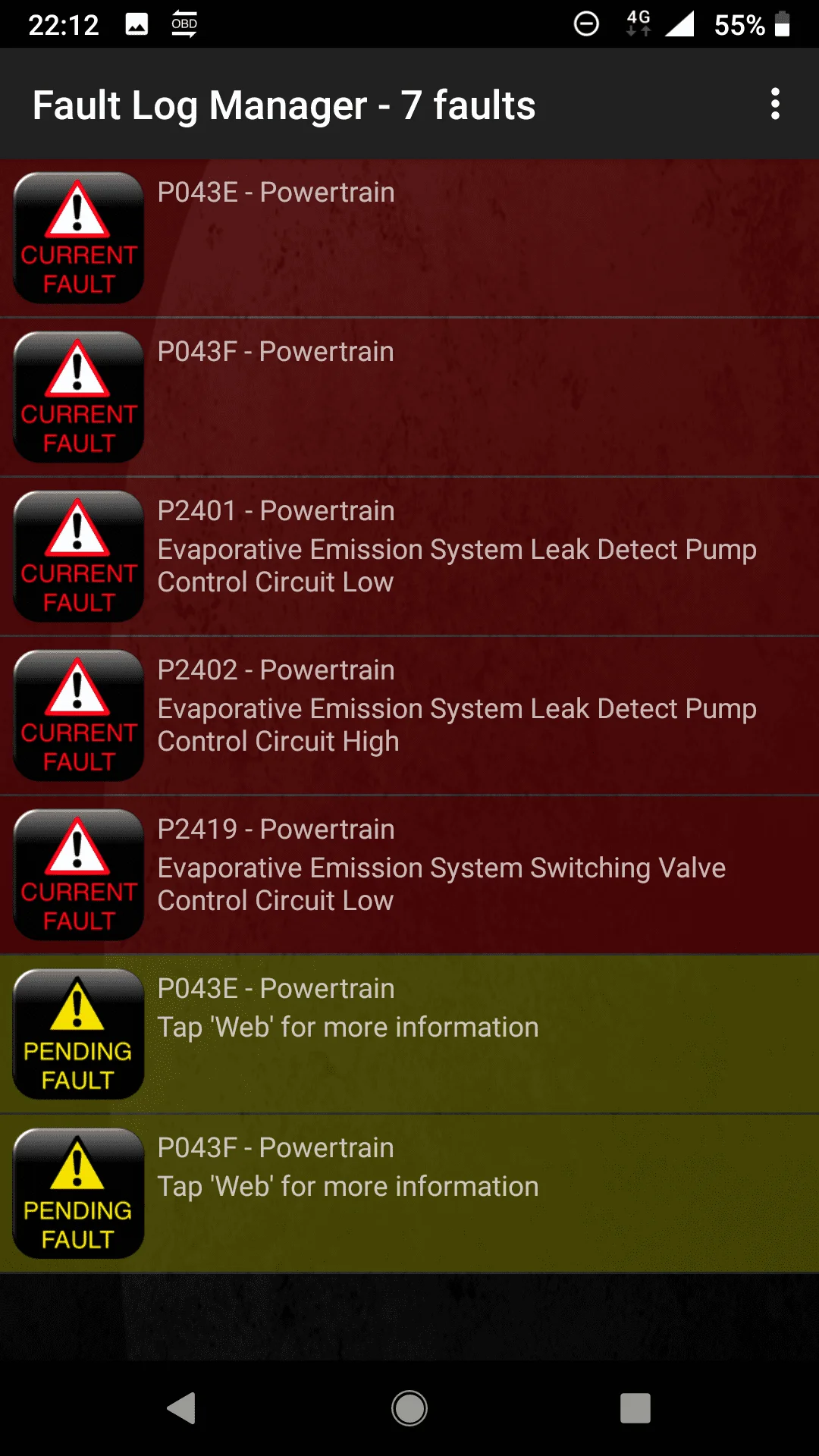Screen dimensions: 819x1456
Task: Open pending fault P043E Powertrain
Action: (409, 1034)
